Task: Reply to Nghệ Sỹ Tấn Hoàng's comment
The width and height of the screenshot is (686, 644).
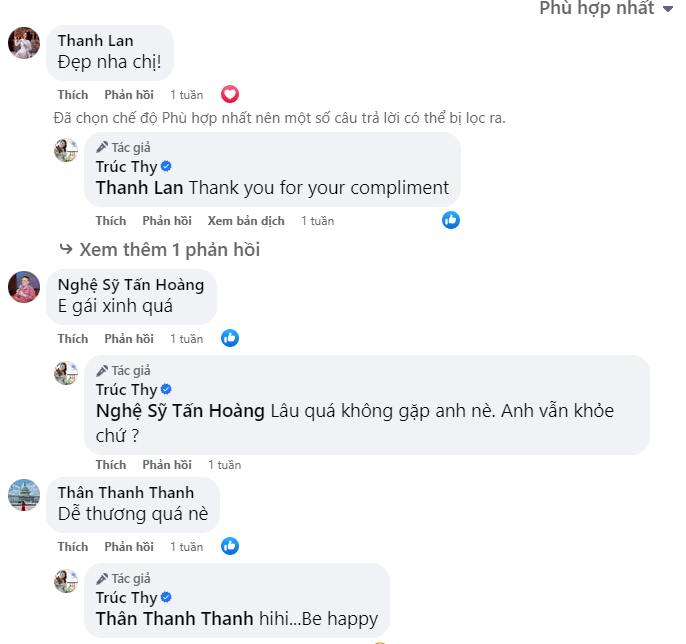Action: coord(129,339)
